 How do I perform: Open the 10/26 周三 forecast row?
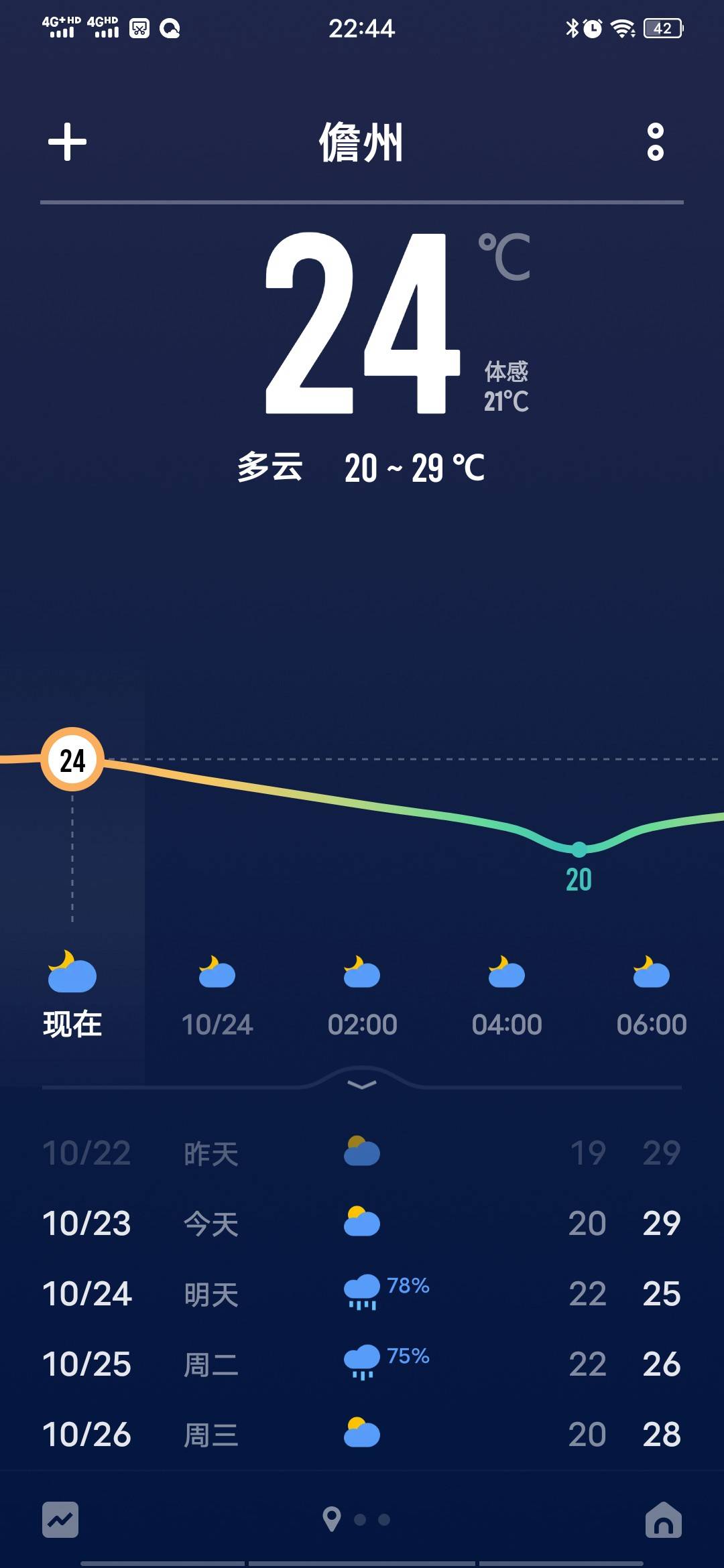pos(362,1434)
